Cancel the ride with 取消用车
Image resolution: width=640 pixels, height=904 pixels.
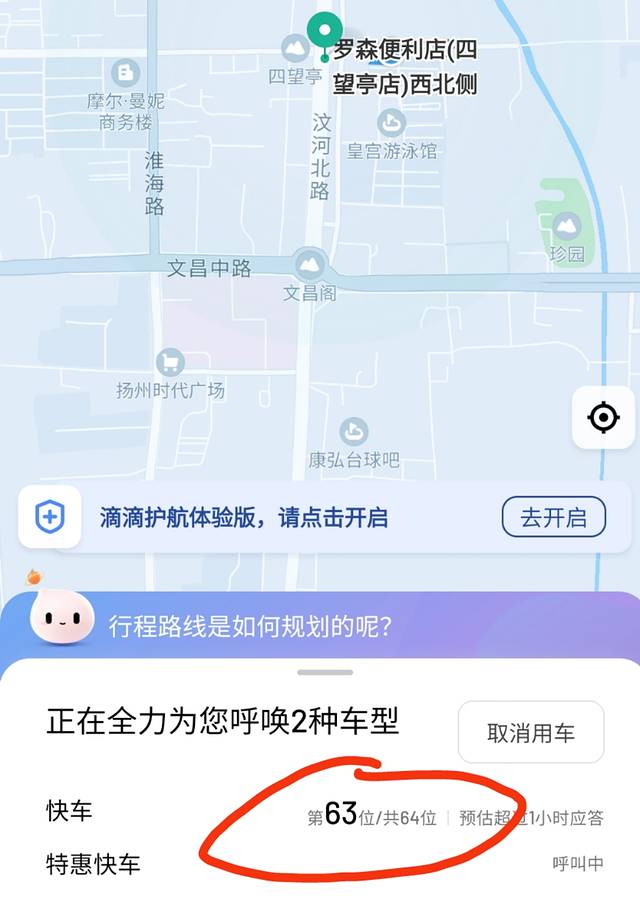point(530,732)
